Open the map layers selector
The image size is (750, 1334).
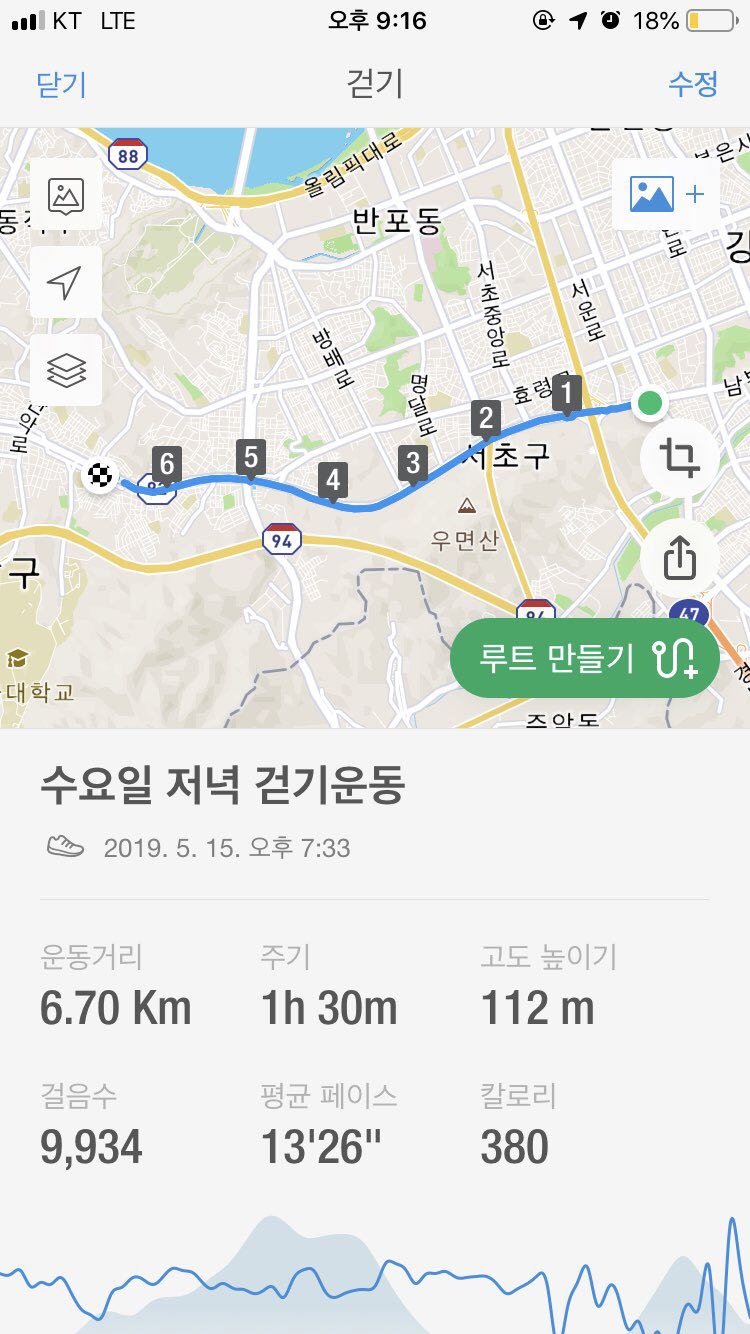(x=66, y=371)
